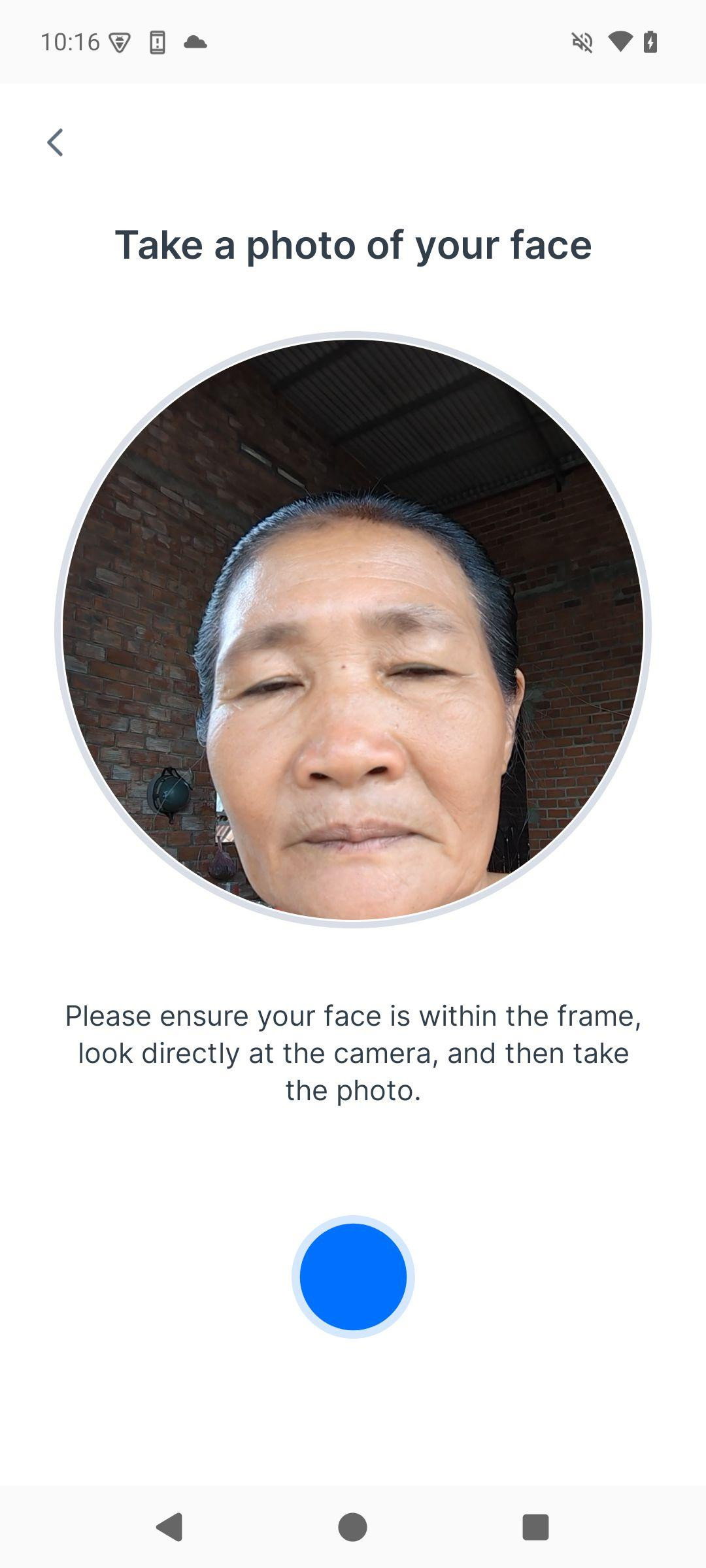Return to the home screen via the system home button
This screenshot has height=1568, width=706.
pos(352,1527)
